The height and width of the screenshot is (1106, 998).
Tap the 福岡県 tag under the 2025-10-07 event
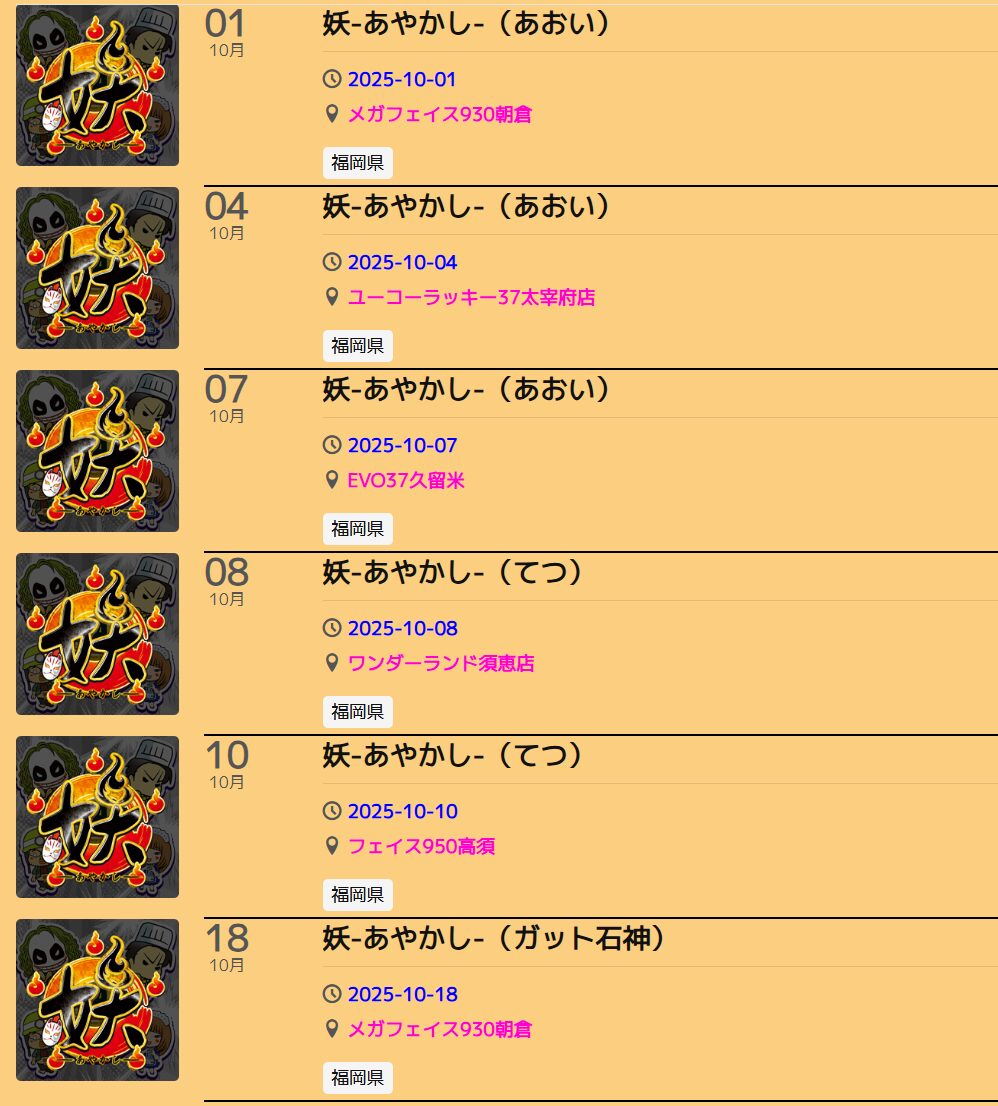(357, 529)
